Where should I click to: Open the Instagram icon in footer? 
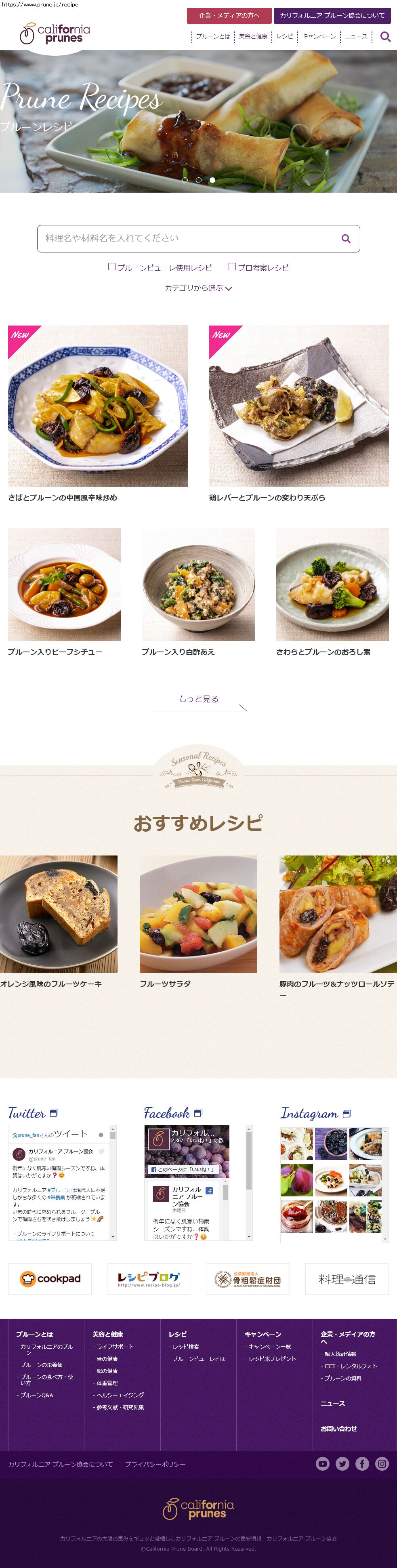click(382, 1464)
